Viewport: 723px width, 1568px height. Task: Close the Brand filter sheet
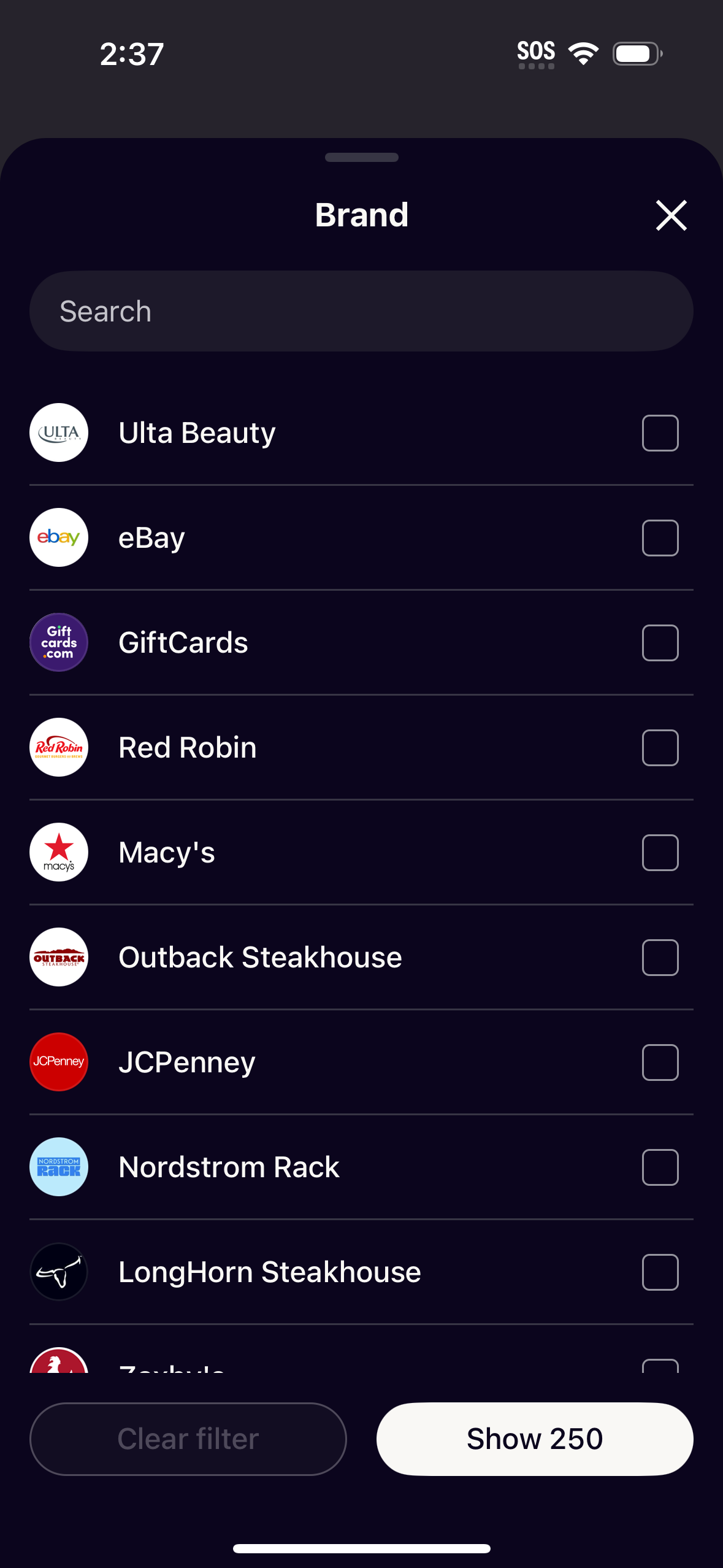pyautogui.click(x=671, y=215)
